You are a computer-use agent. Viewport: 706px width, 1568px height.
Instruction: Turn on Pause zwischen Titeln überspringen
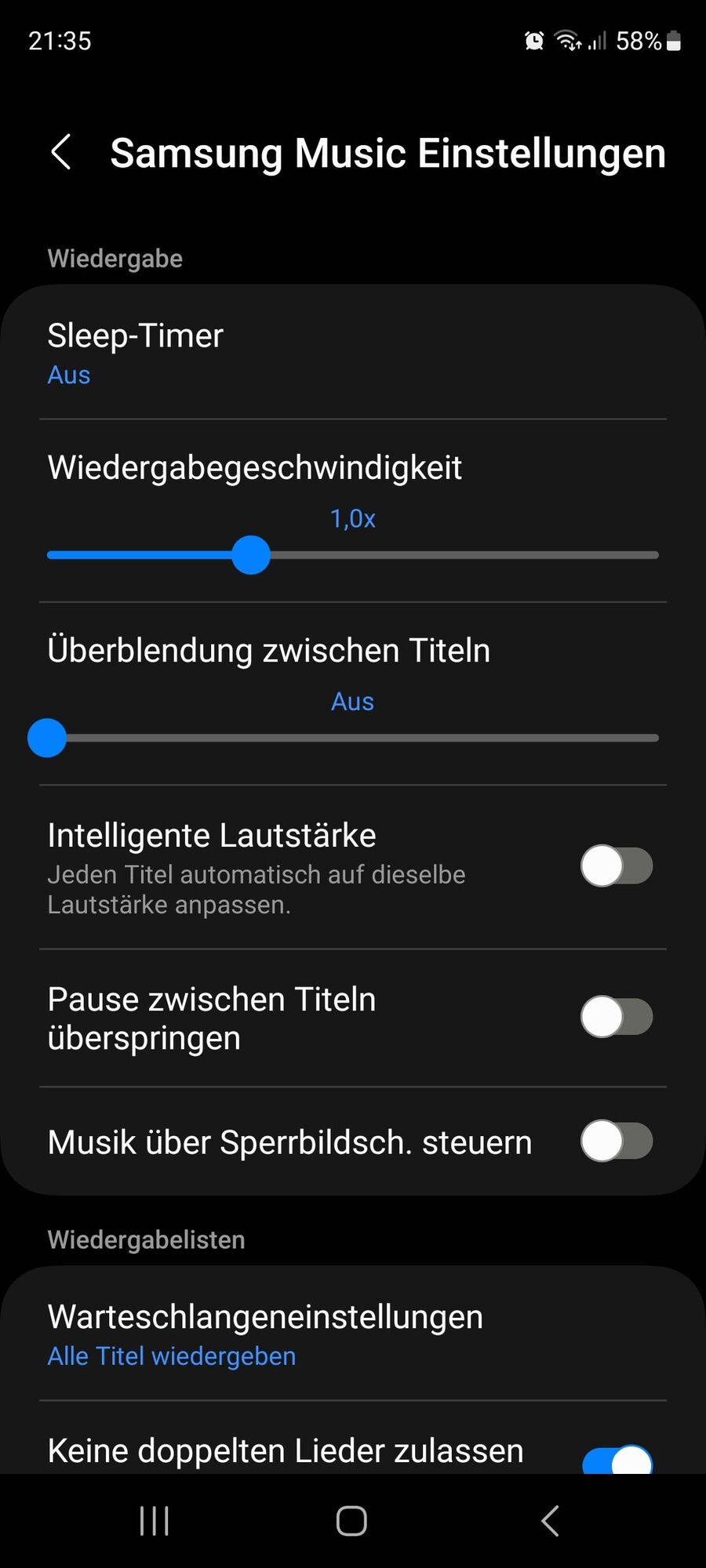[x=617, y=1017]
